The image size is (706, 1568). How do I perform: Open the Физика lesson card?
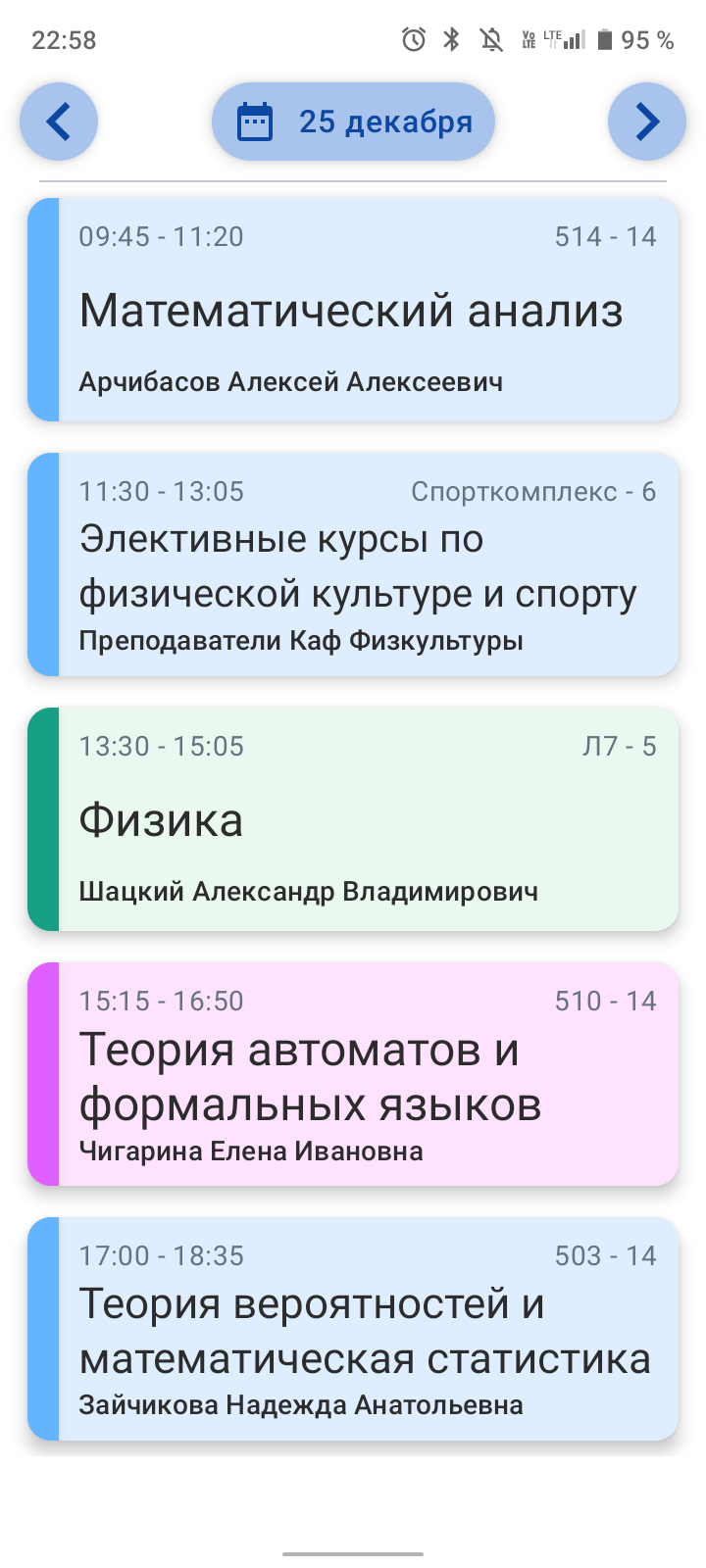coord(353,819)
